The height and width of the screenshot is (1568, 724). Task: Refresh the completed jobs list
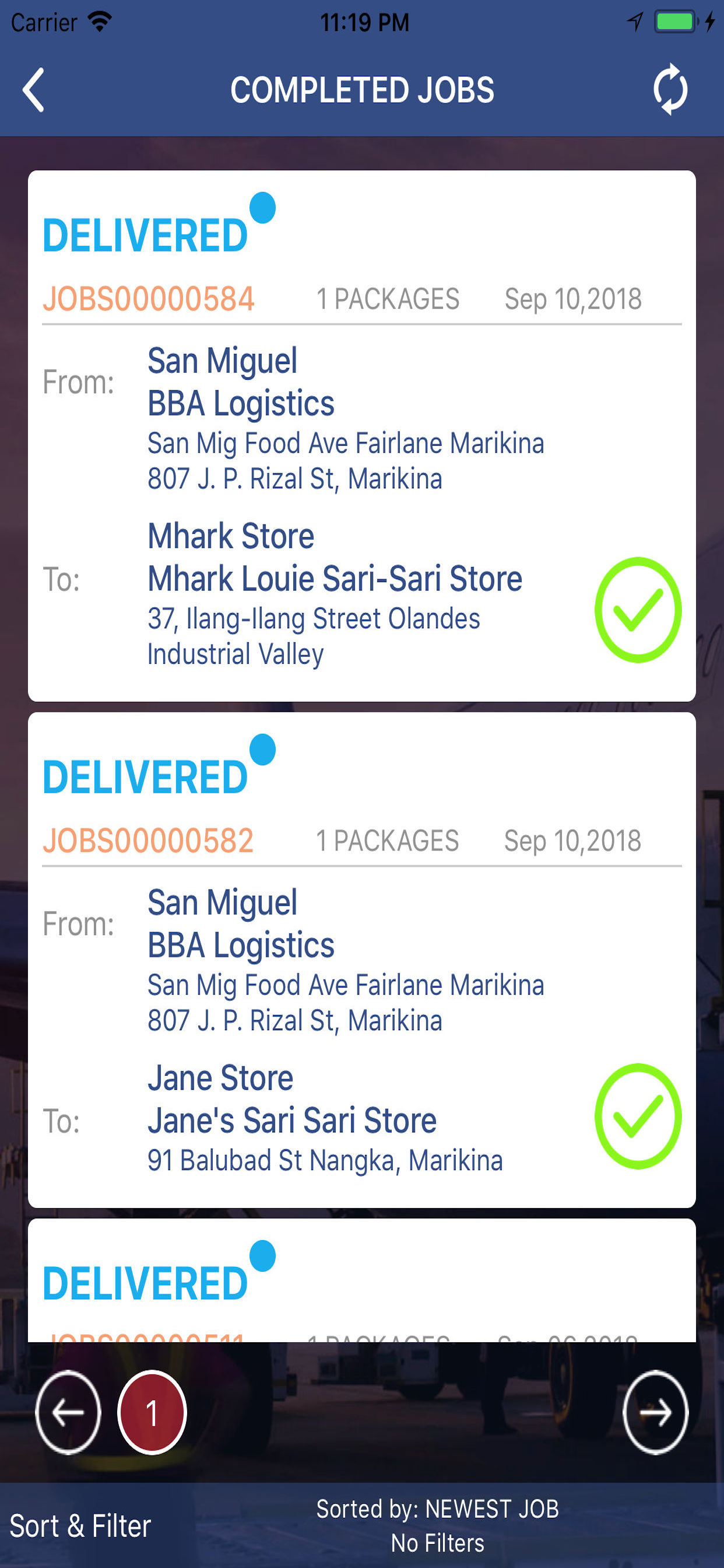pos(670,89)
